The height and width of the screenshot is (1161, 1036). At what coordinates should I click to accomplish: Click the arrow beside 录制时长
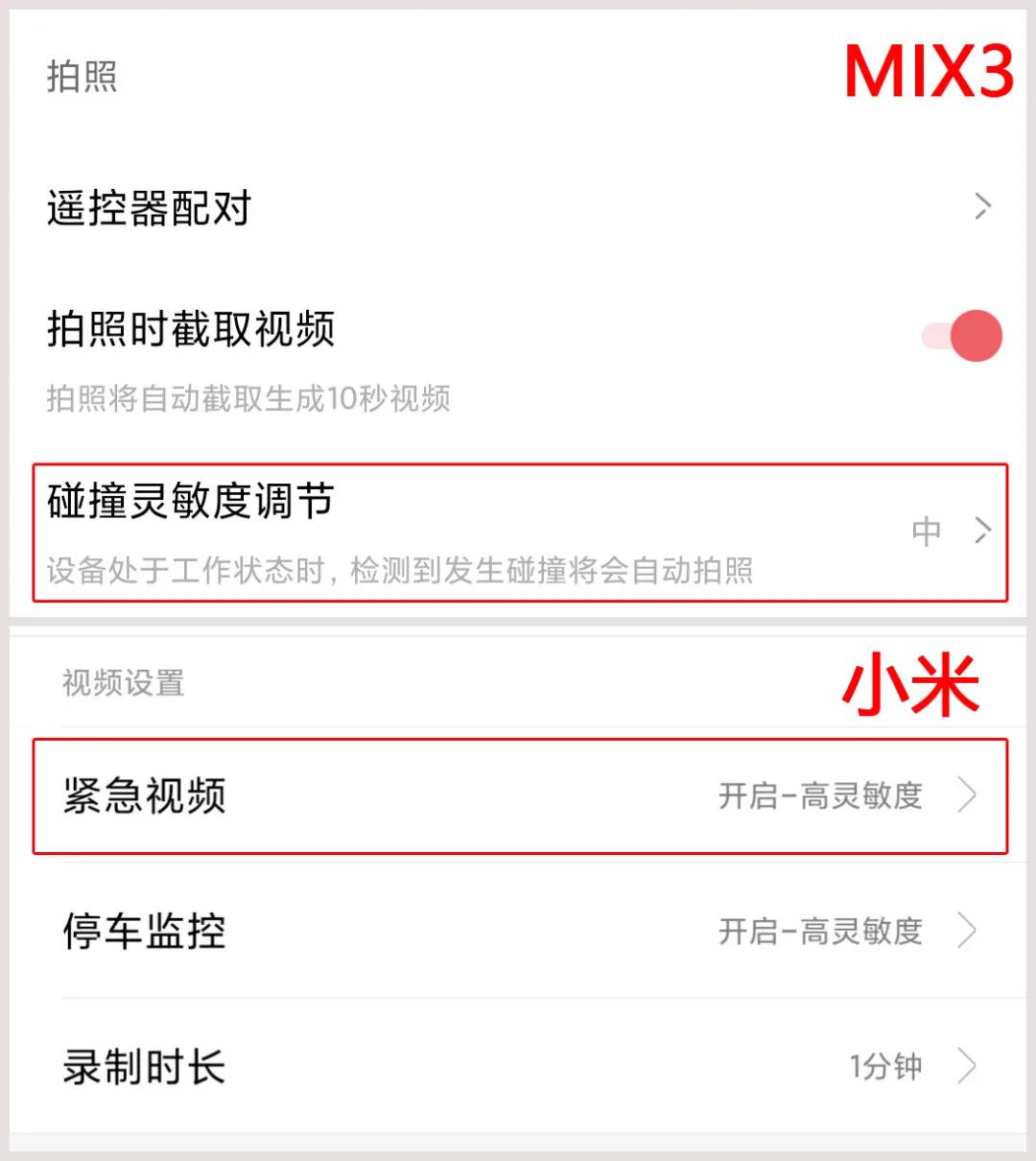(x=969, y=1065)
